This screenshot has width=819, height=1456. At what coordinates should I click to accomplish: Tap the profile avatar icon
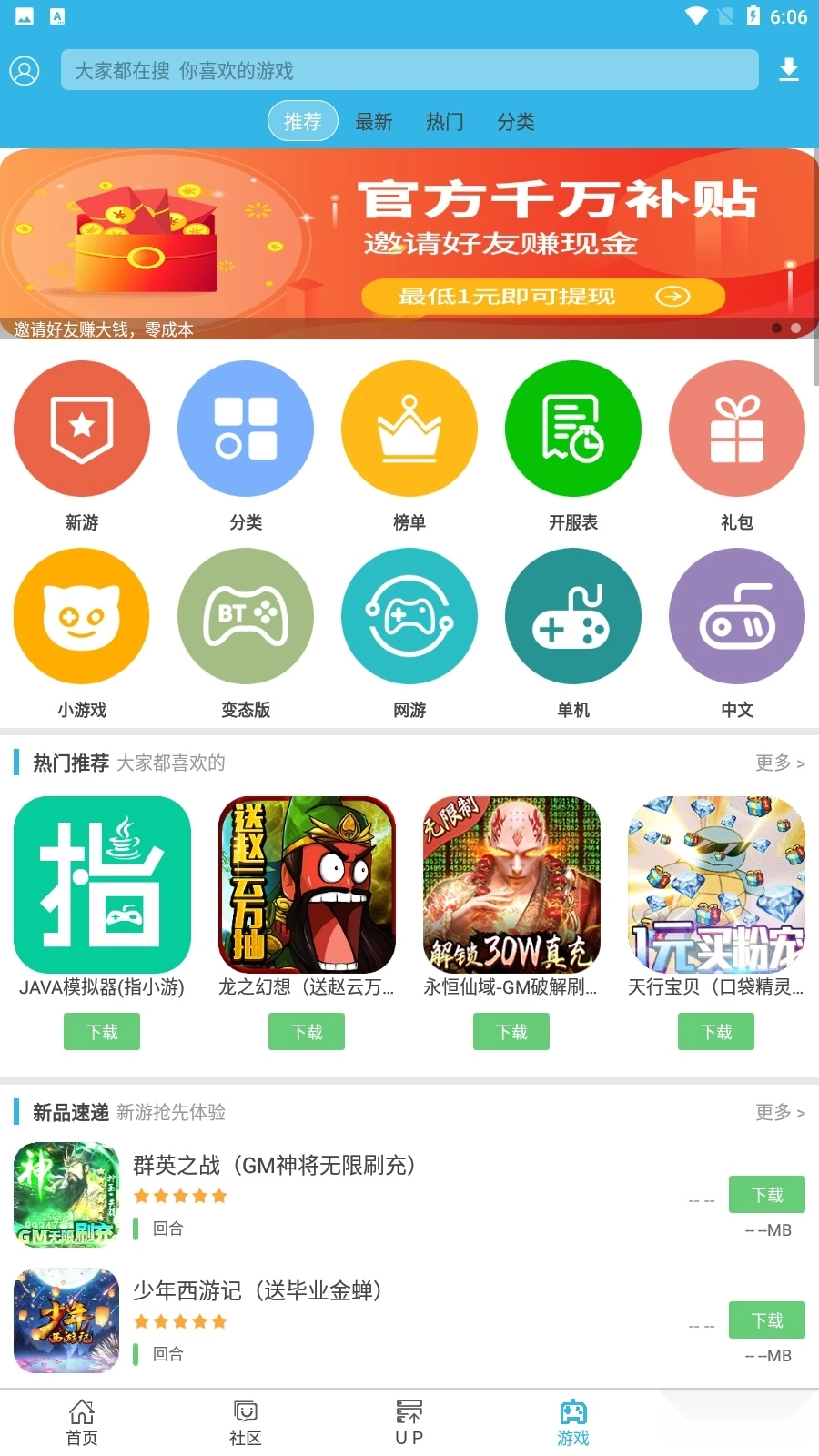click(25, 69)
